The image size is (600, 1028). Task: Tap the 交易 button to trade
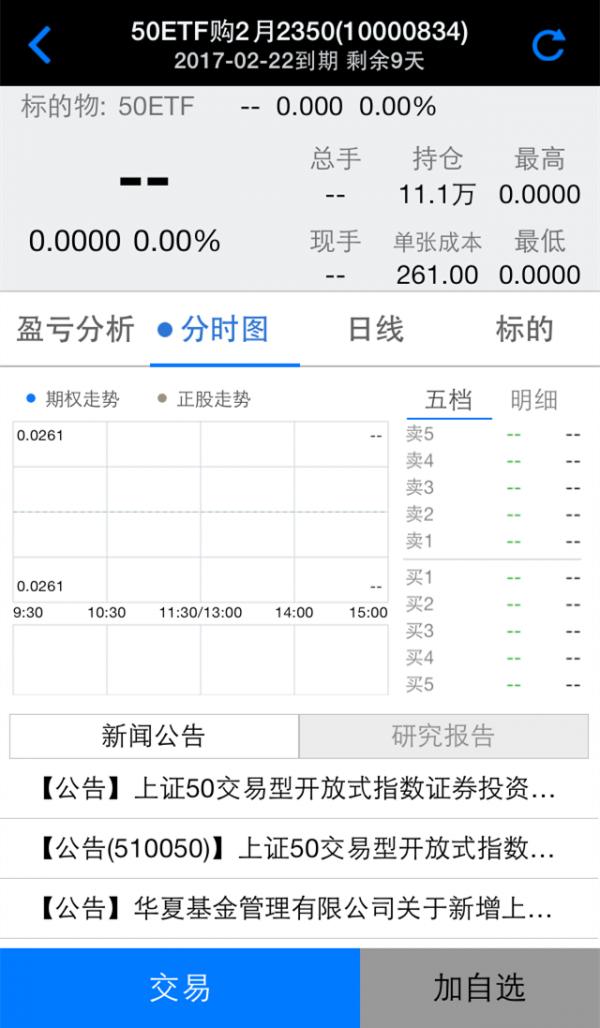[x=180, y=988]
